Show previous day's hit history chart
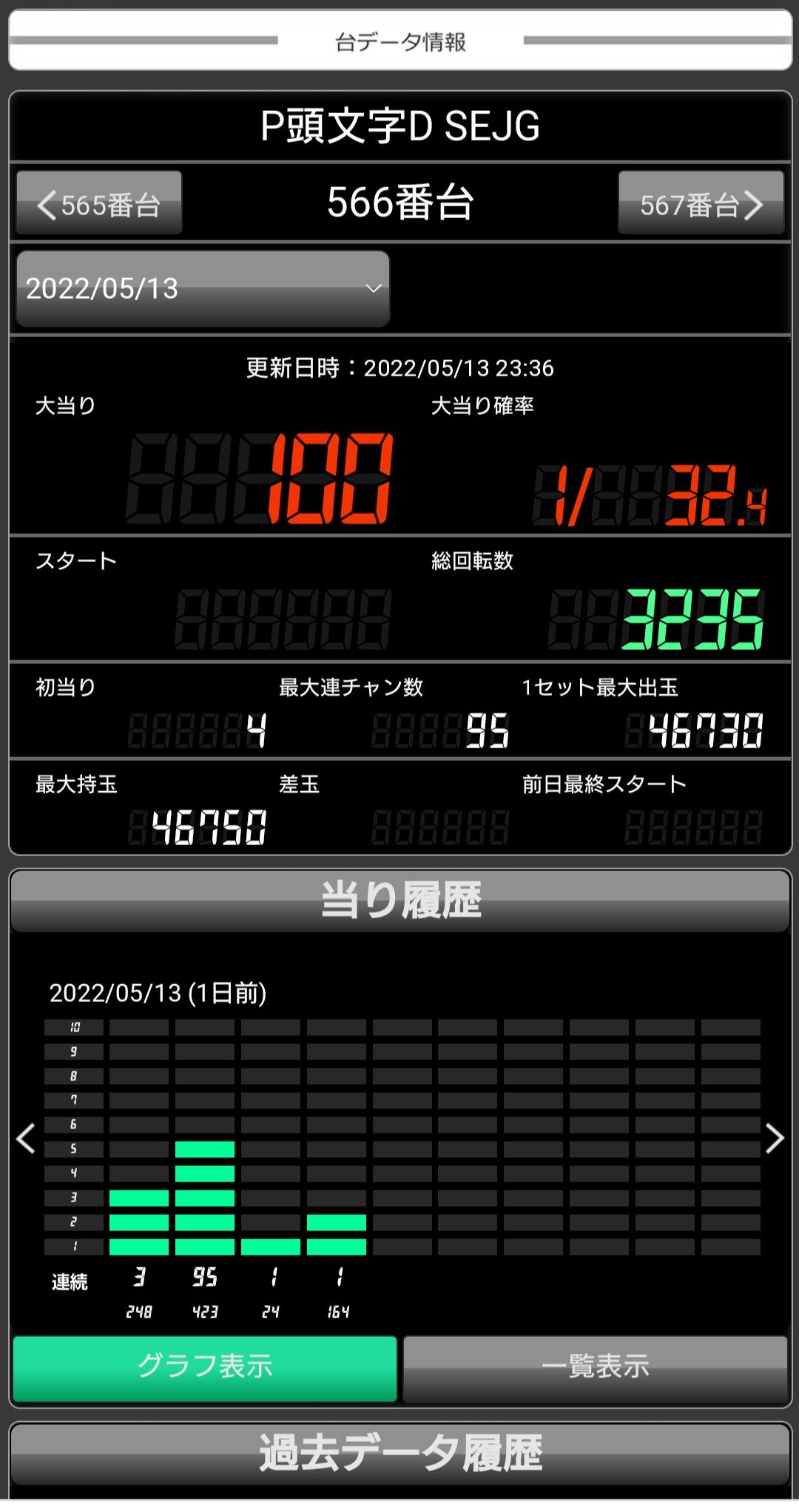The width and height of the screenshot is (799, 1512). point(26,1138)
